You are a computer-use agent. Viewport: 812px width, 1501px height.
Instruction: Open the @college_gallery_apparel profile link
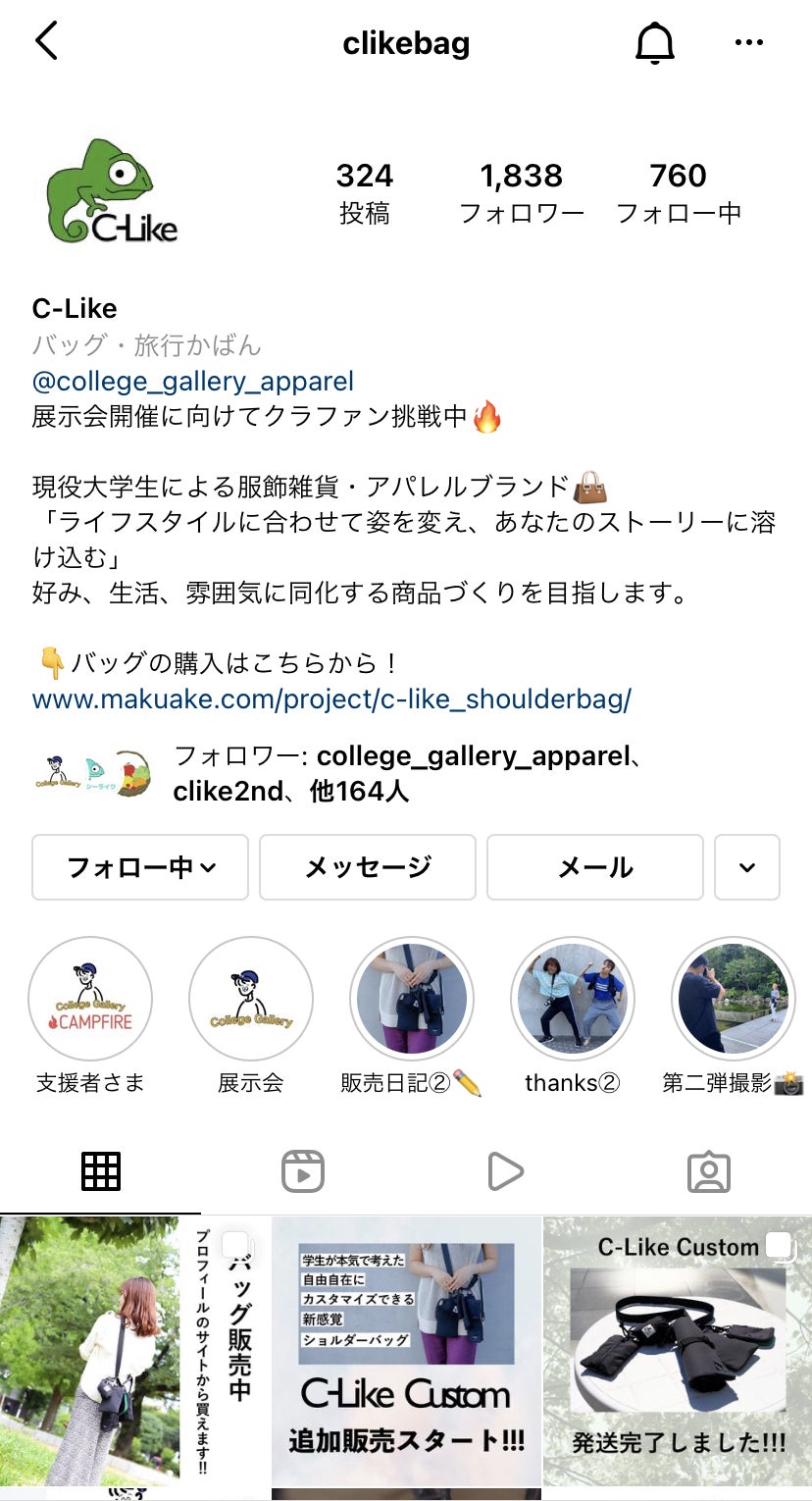pos(192,382)
